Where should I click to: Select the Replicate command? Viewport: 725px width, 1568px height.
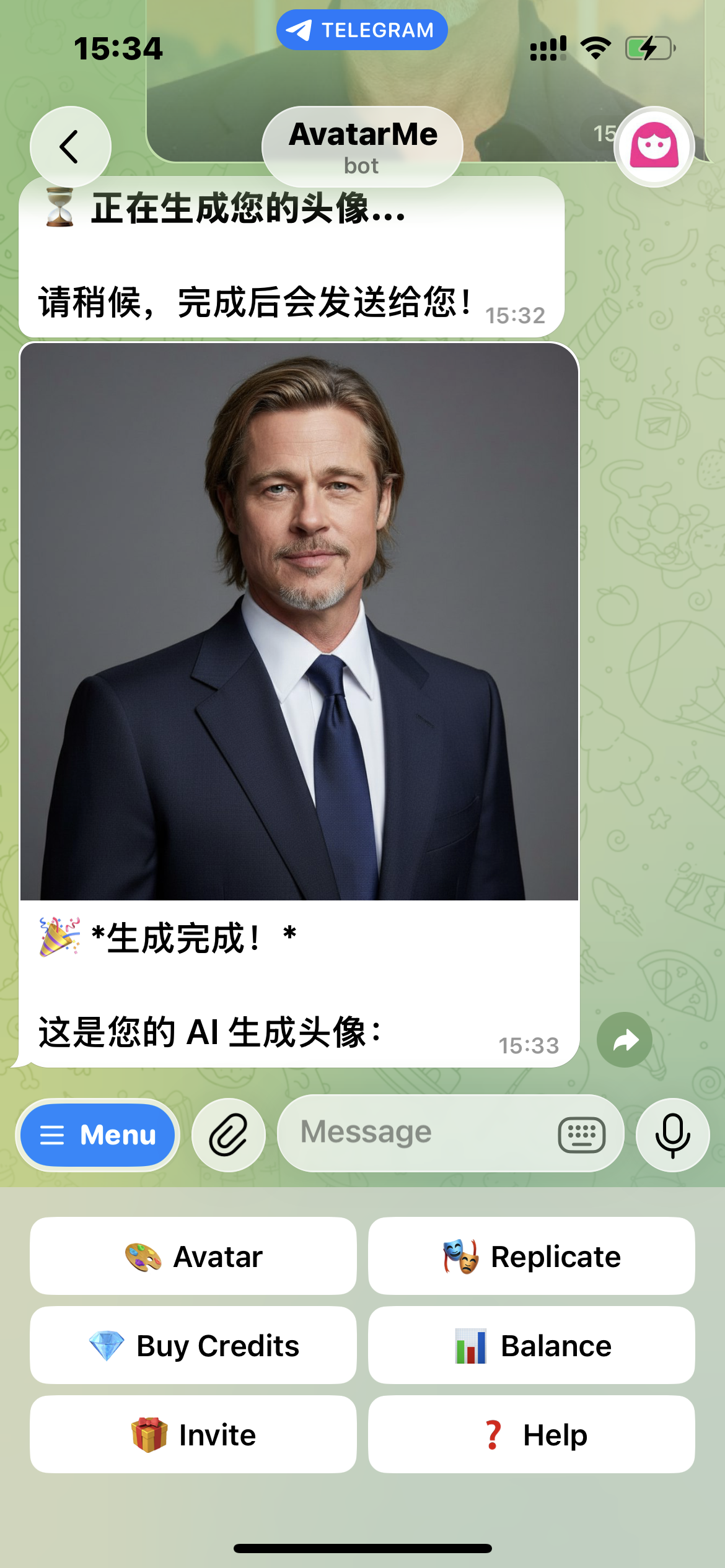(531, 1255)
